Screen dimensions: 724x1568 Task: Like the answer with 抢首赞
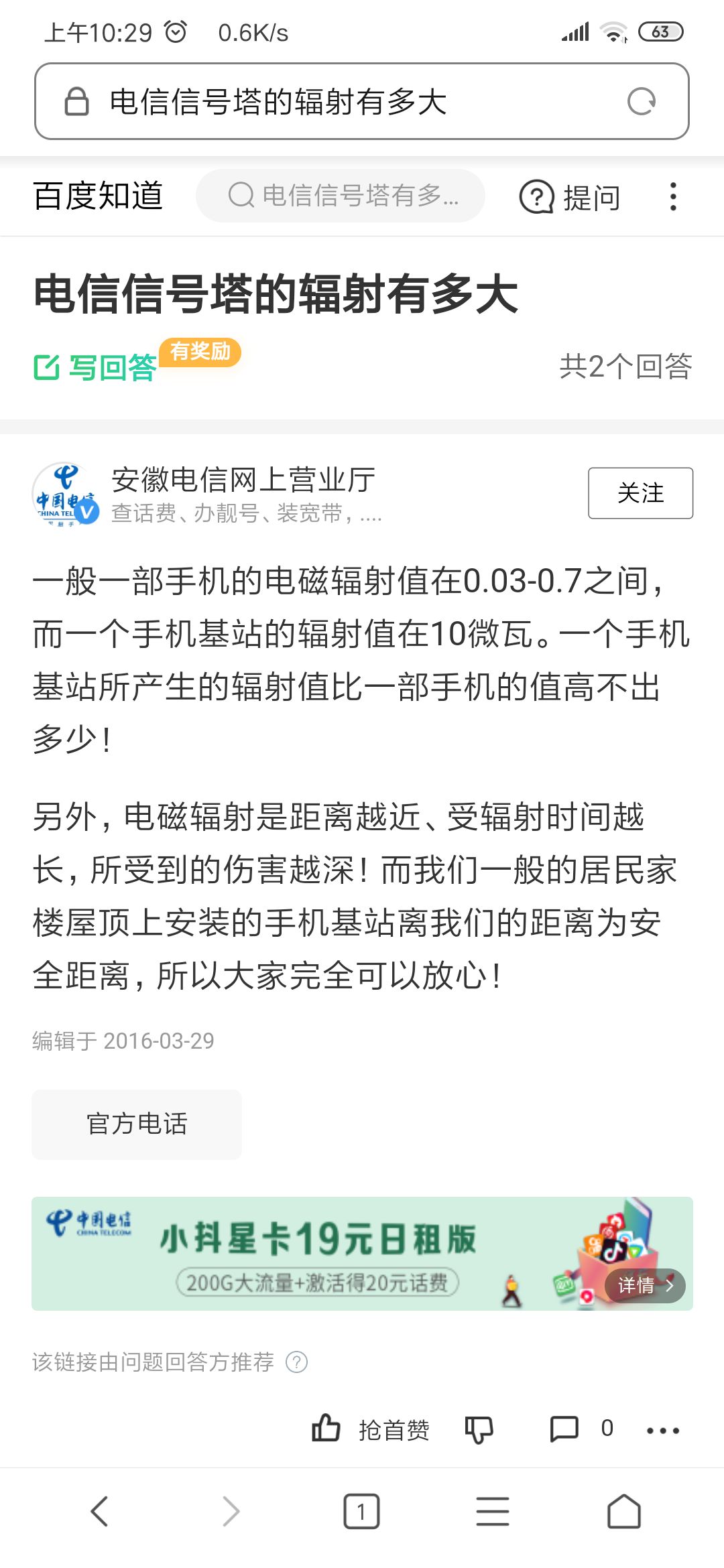(370, 1429)
